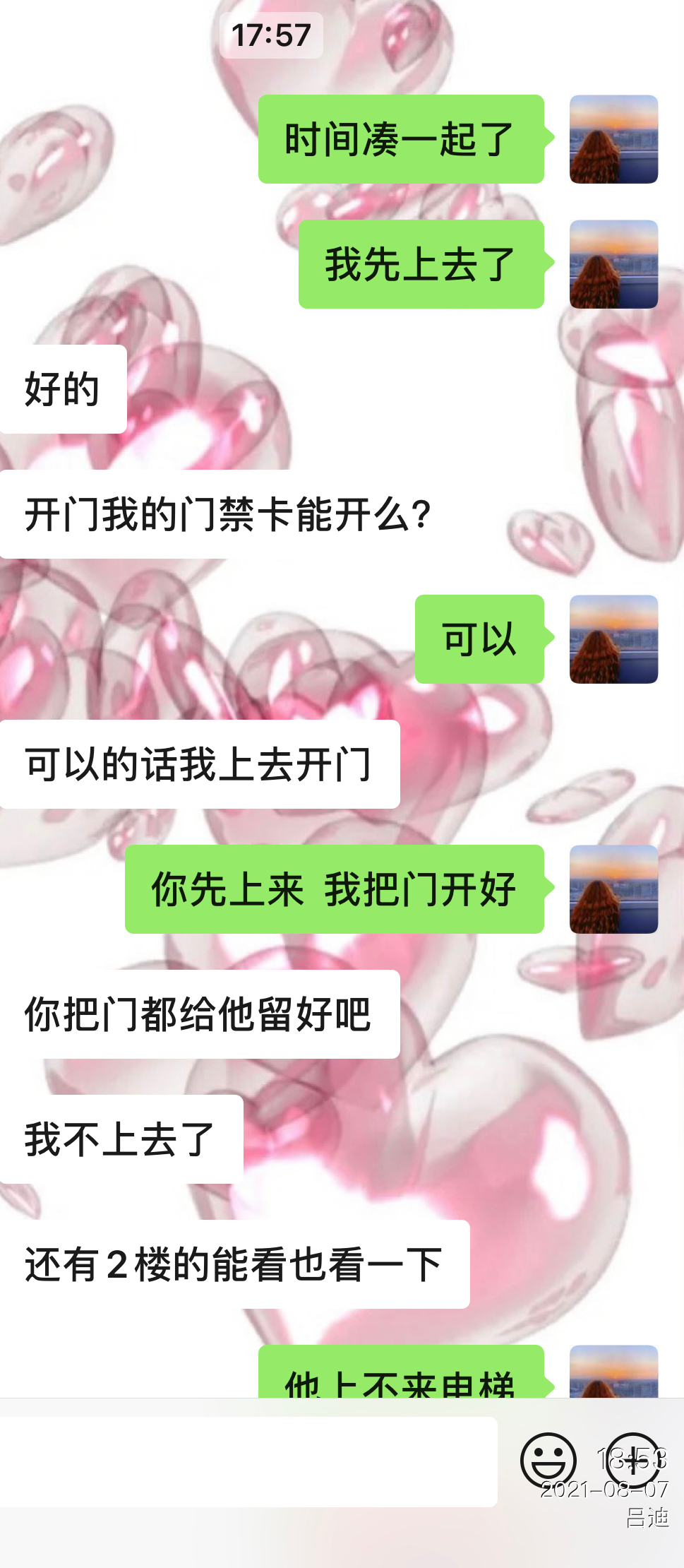
Task: Open sender avatar beside 时间凑一起了
Action: tap(613, 139)
